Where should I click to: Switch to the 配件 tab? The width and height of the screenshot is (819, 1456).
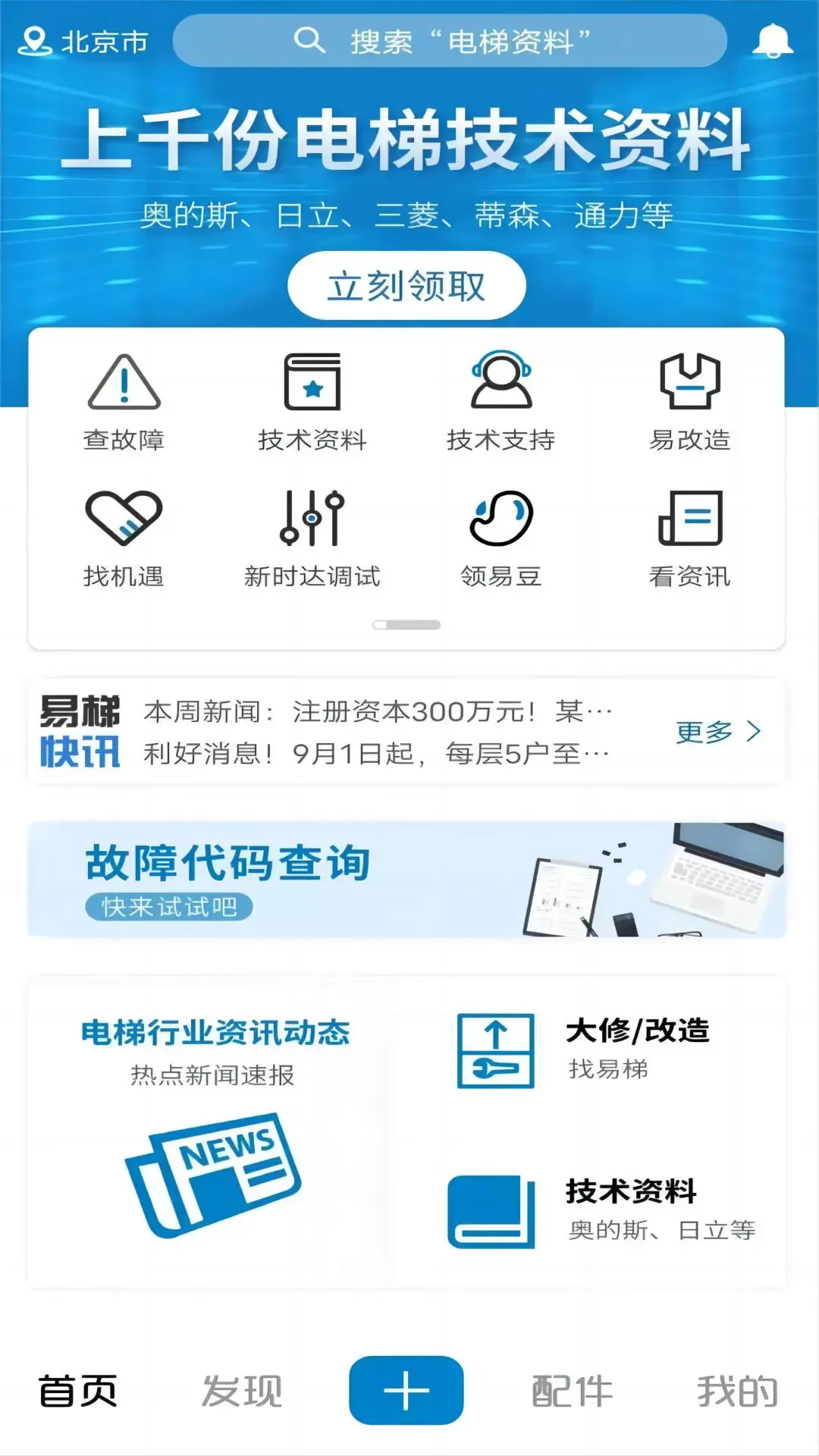tap(572, 1392)
